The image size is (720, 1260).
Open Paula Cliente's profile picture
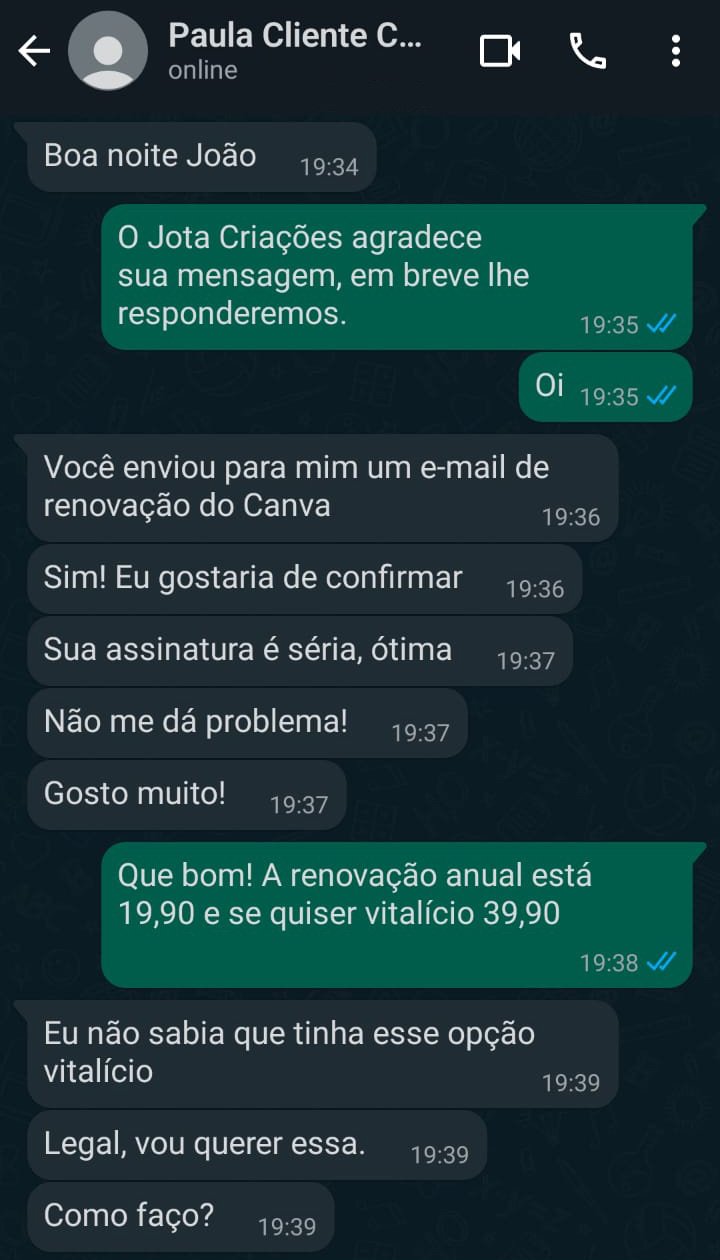(107, 51)
